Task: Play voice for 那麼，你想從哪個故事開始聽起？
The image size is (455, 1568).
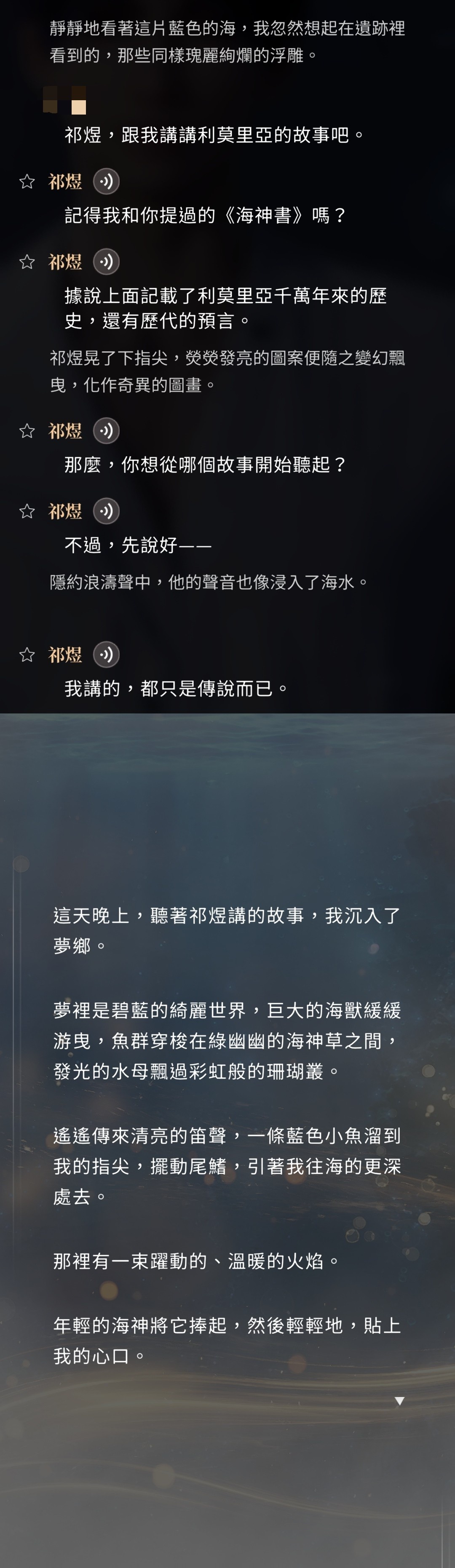Action: 106,431
